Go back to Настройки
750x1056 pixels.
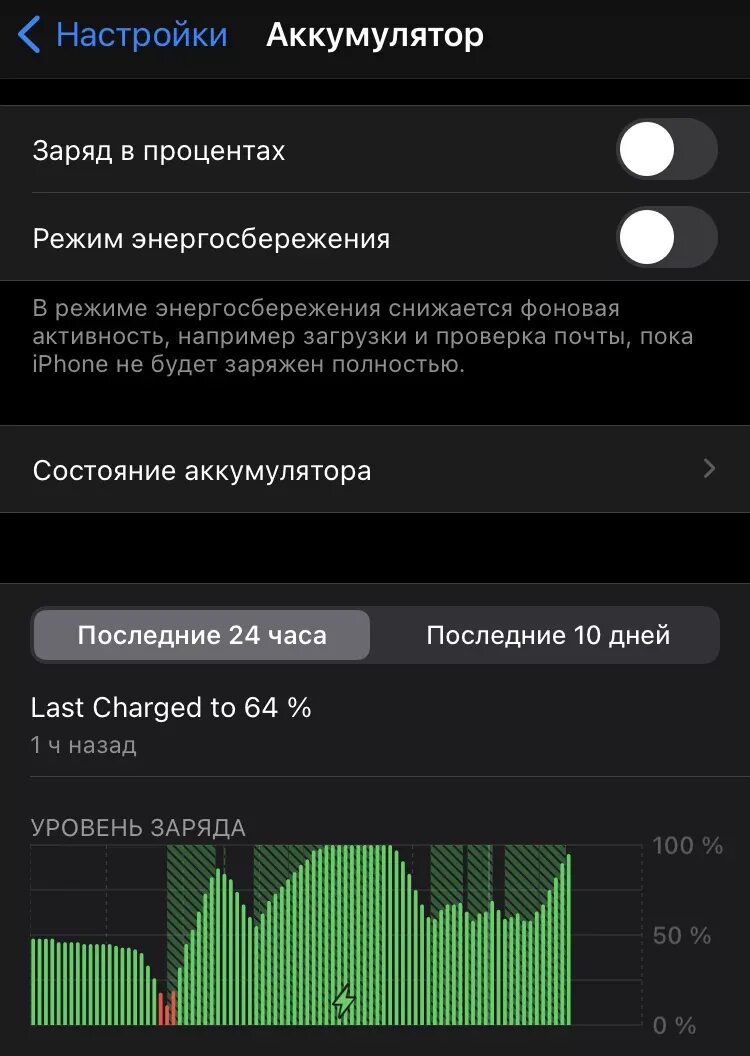(122, 36)
